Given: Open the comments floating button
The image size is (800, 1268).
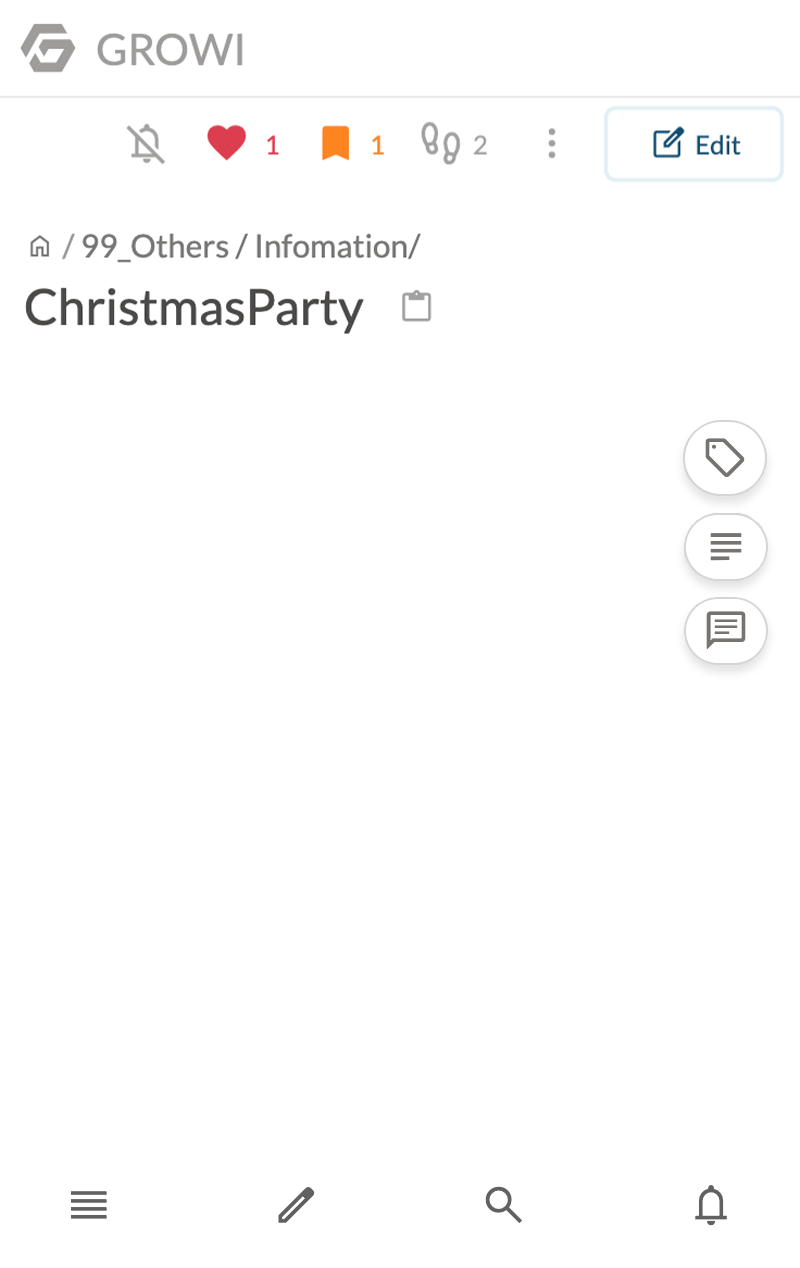Looking at the screenshot, I should pos(725,630).
